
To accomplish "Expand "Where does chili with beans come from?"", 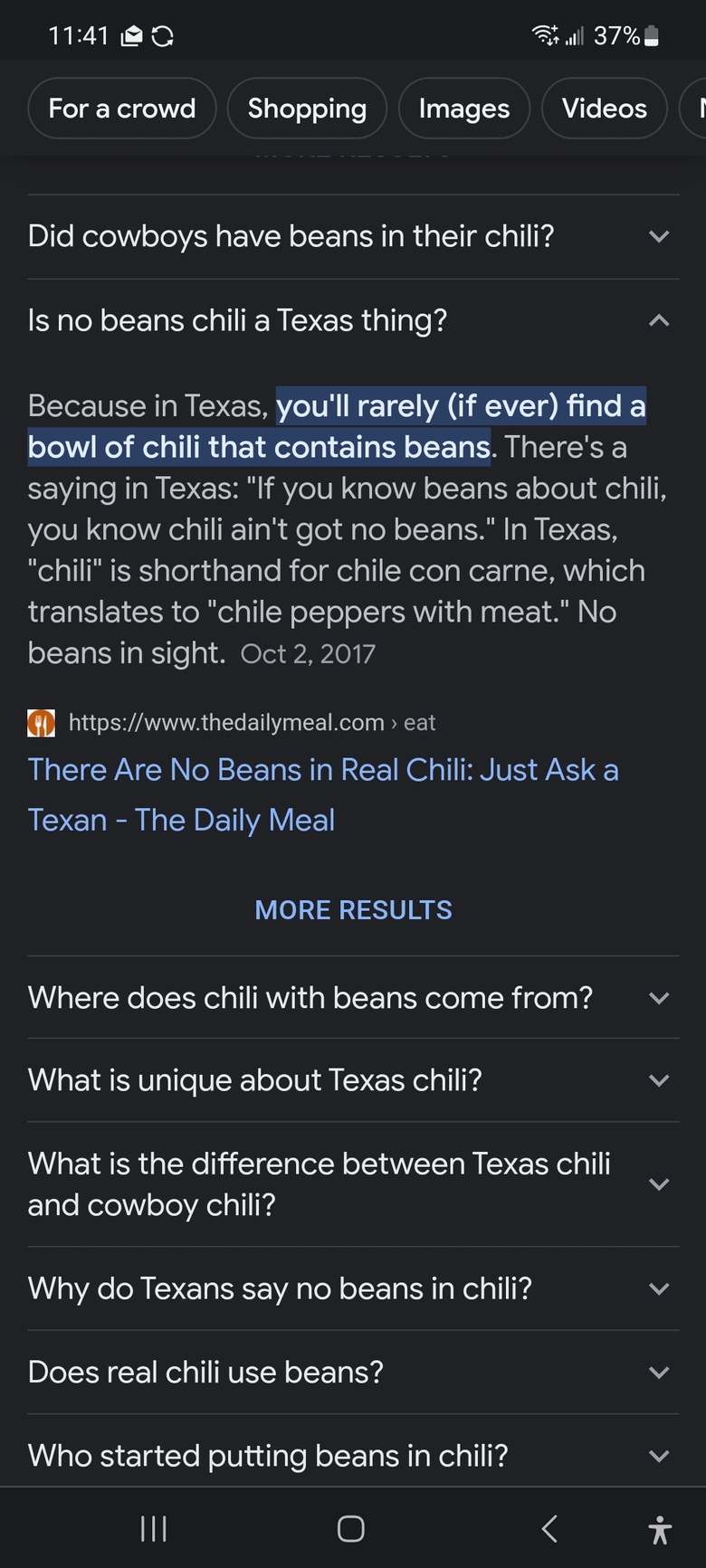I will click(x=353, y=998).
